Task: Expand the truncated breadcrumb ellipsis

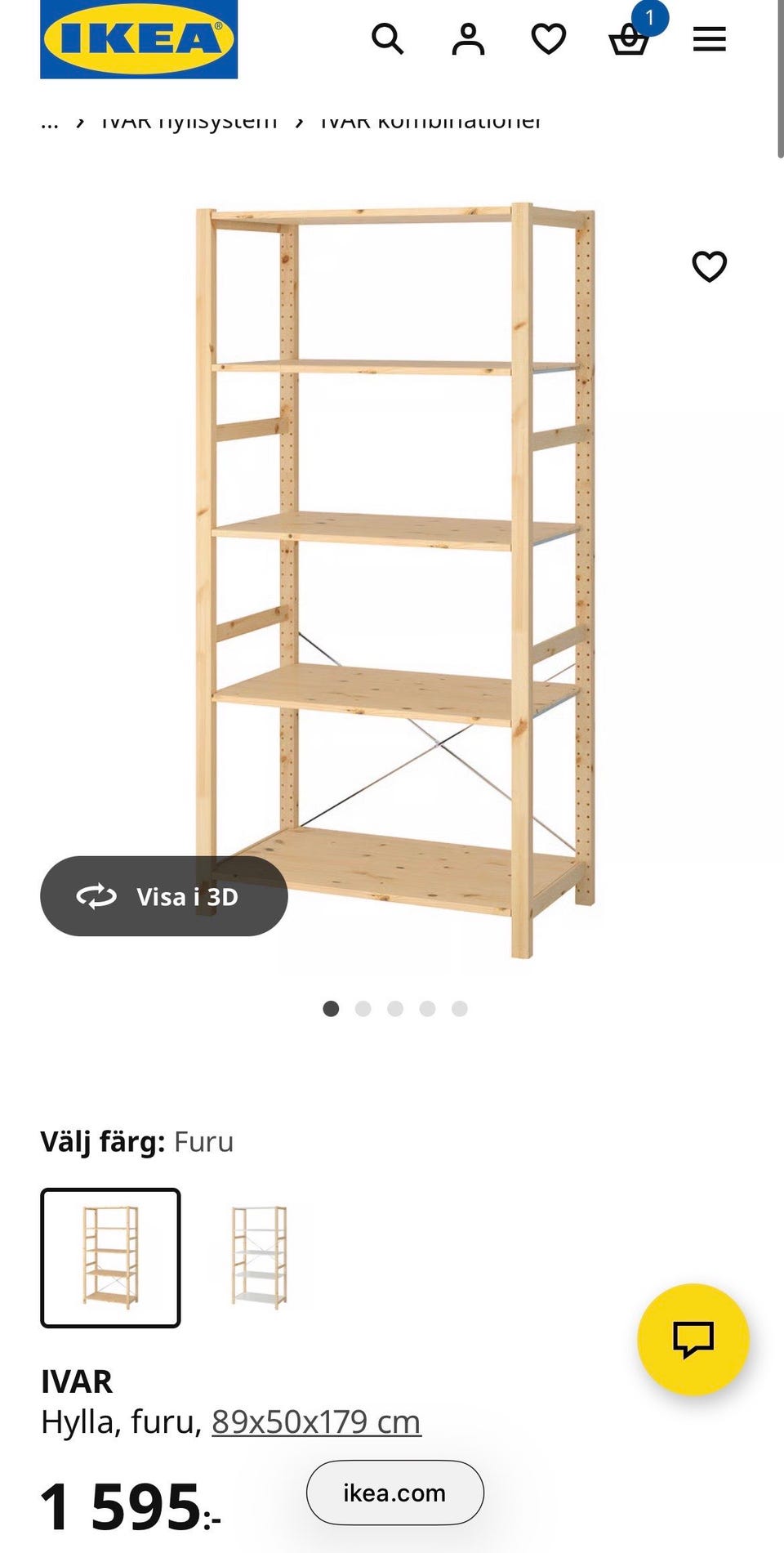Action: 49,121
